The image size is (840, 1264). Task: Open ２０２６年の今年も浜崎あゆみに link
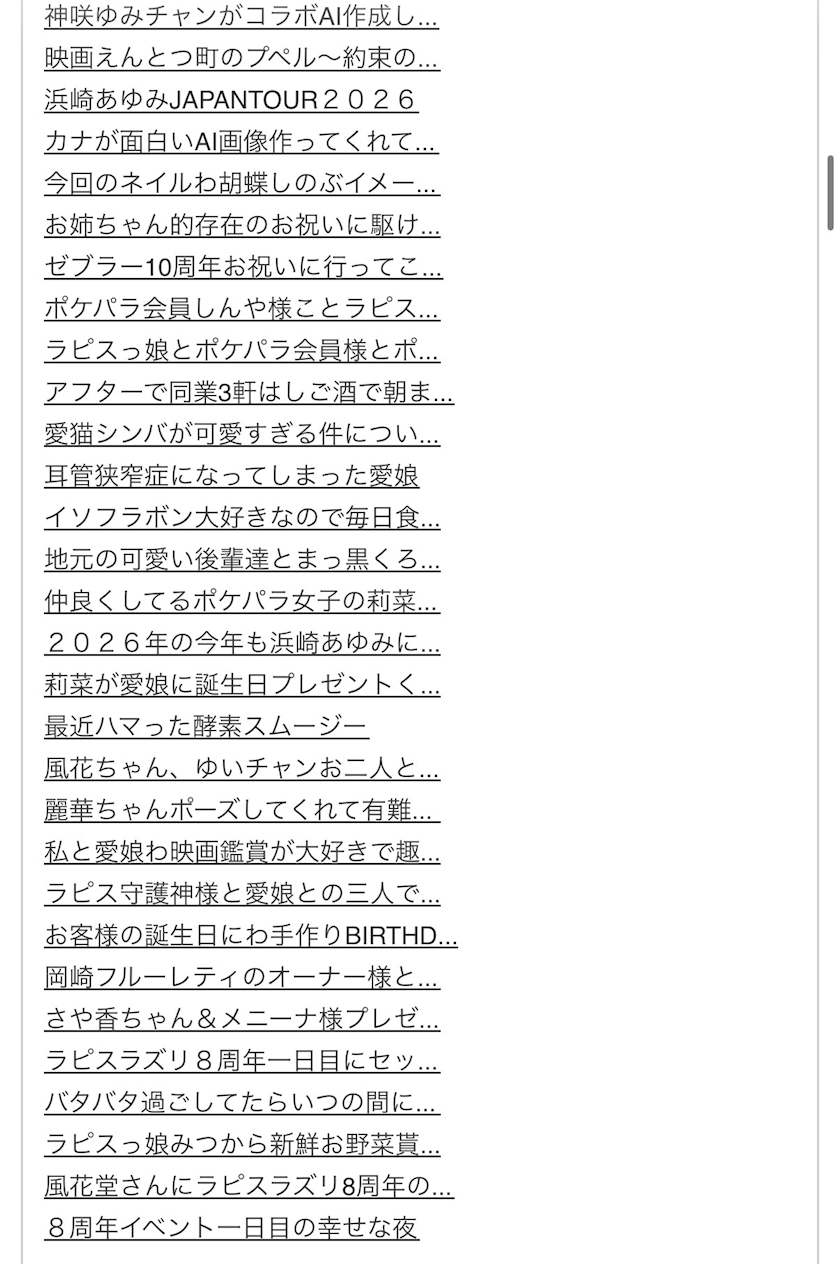[x=242, y=643]
